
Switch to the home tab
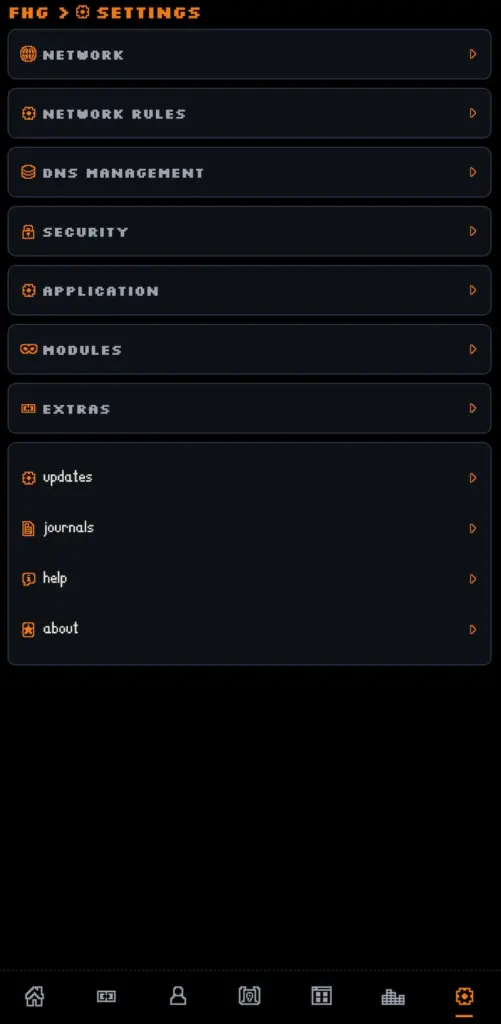[35, 997]
